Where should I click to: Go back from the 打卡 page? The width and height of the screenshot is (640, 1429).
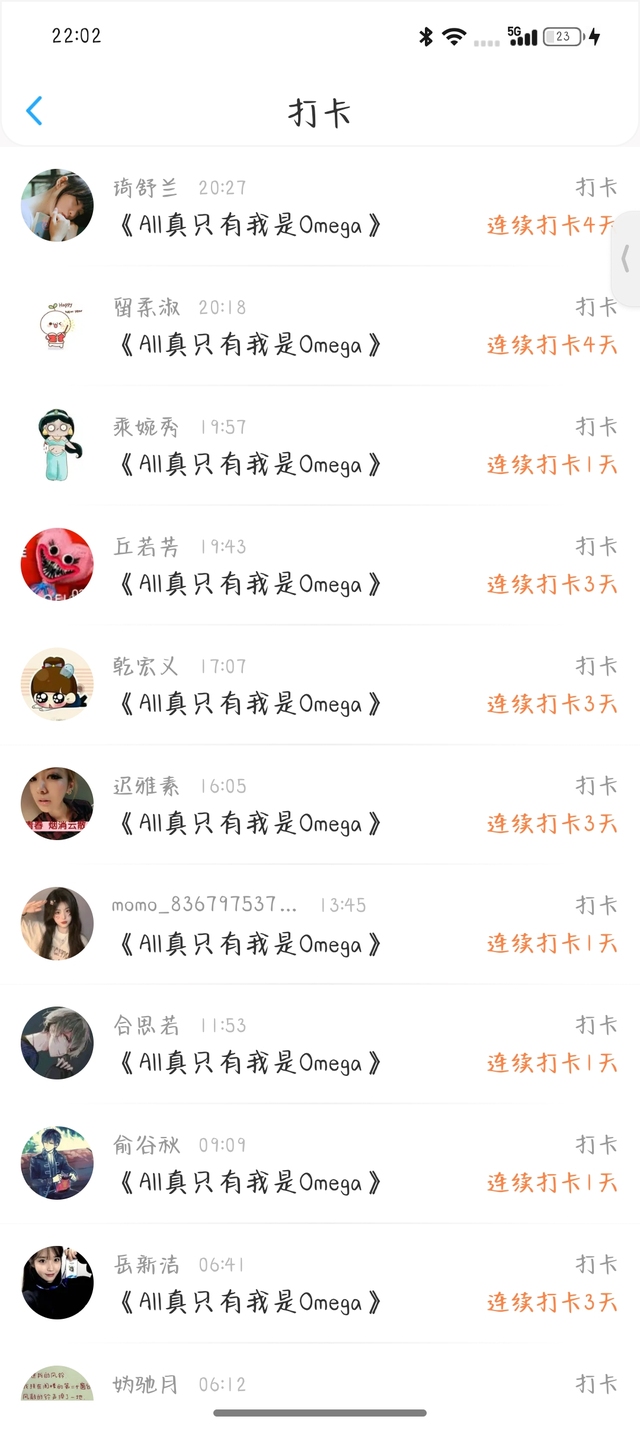(x=34, y=111)
